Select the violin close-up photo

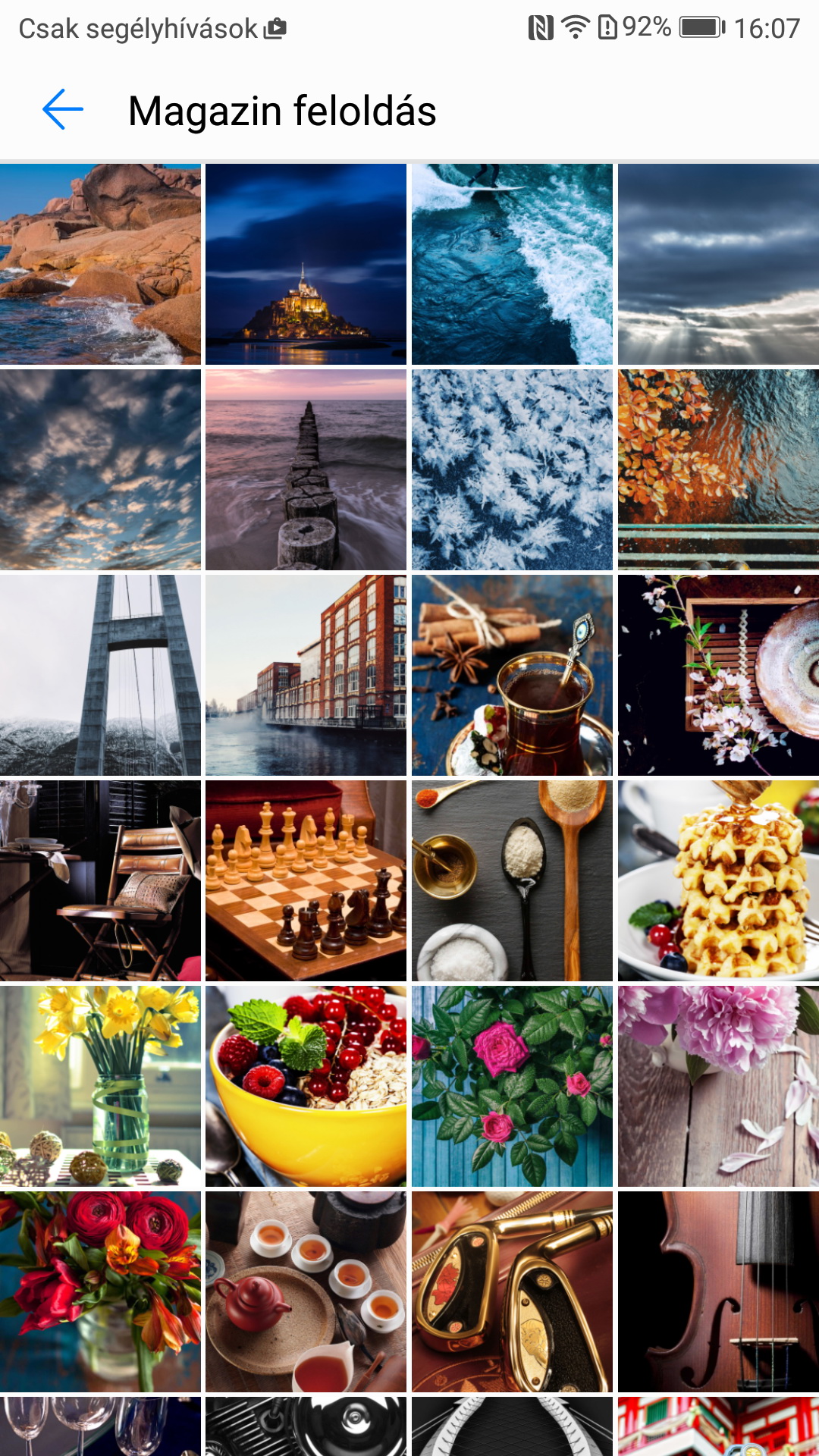pos(718,1291)
